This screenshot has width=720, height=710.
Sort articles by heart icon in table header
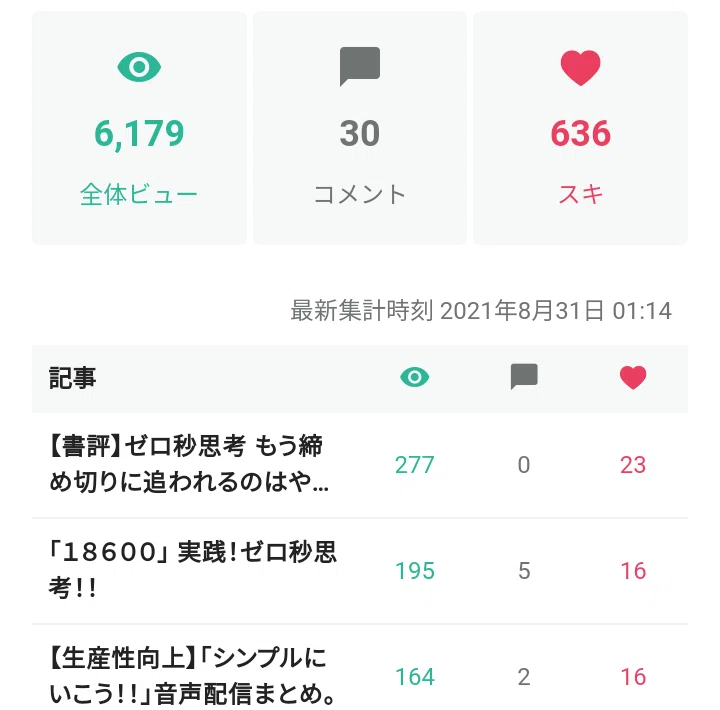pos(633,378)
